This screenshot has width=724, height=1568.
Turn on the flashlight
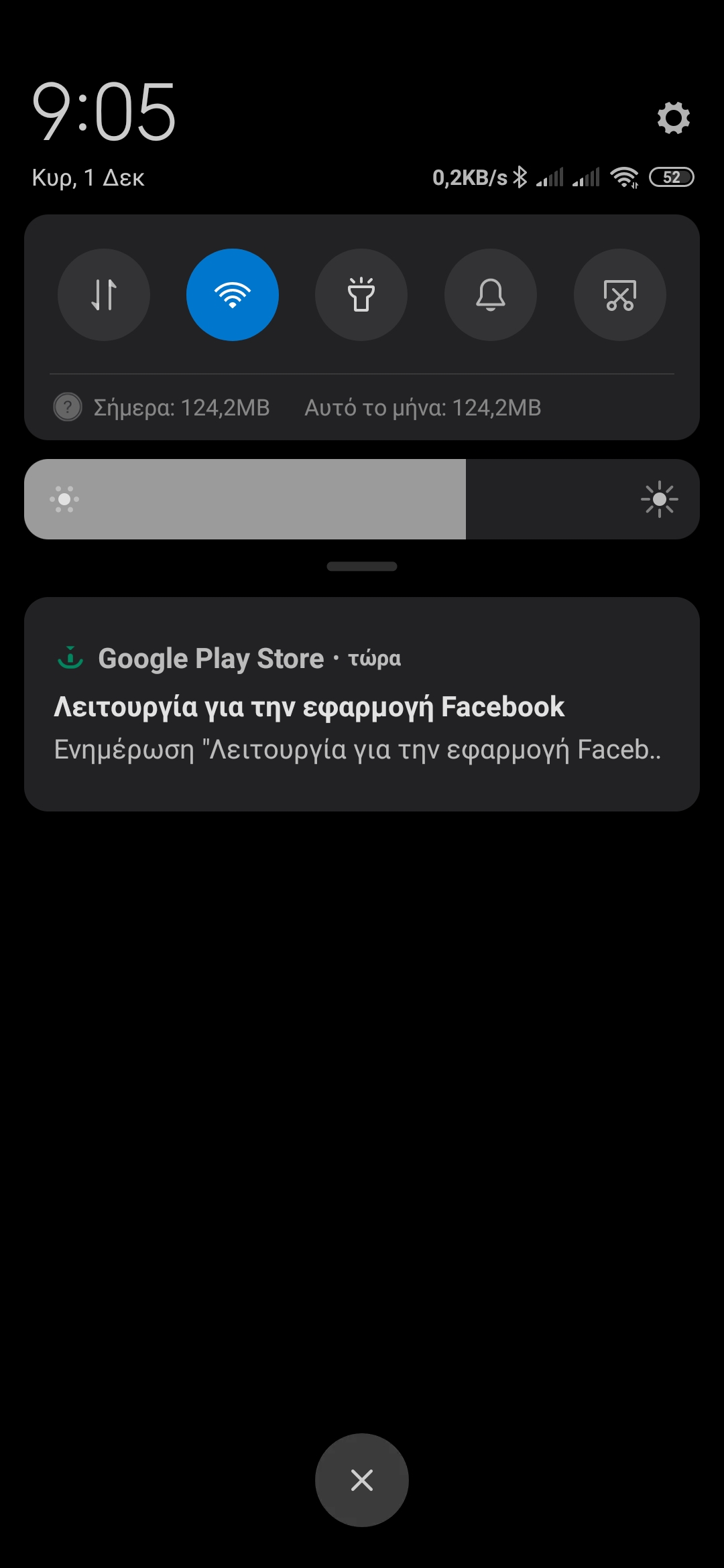coord(361,295)
